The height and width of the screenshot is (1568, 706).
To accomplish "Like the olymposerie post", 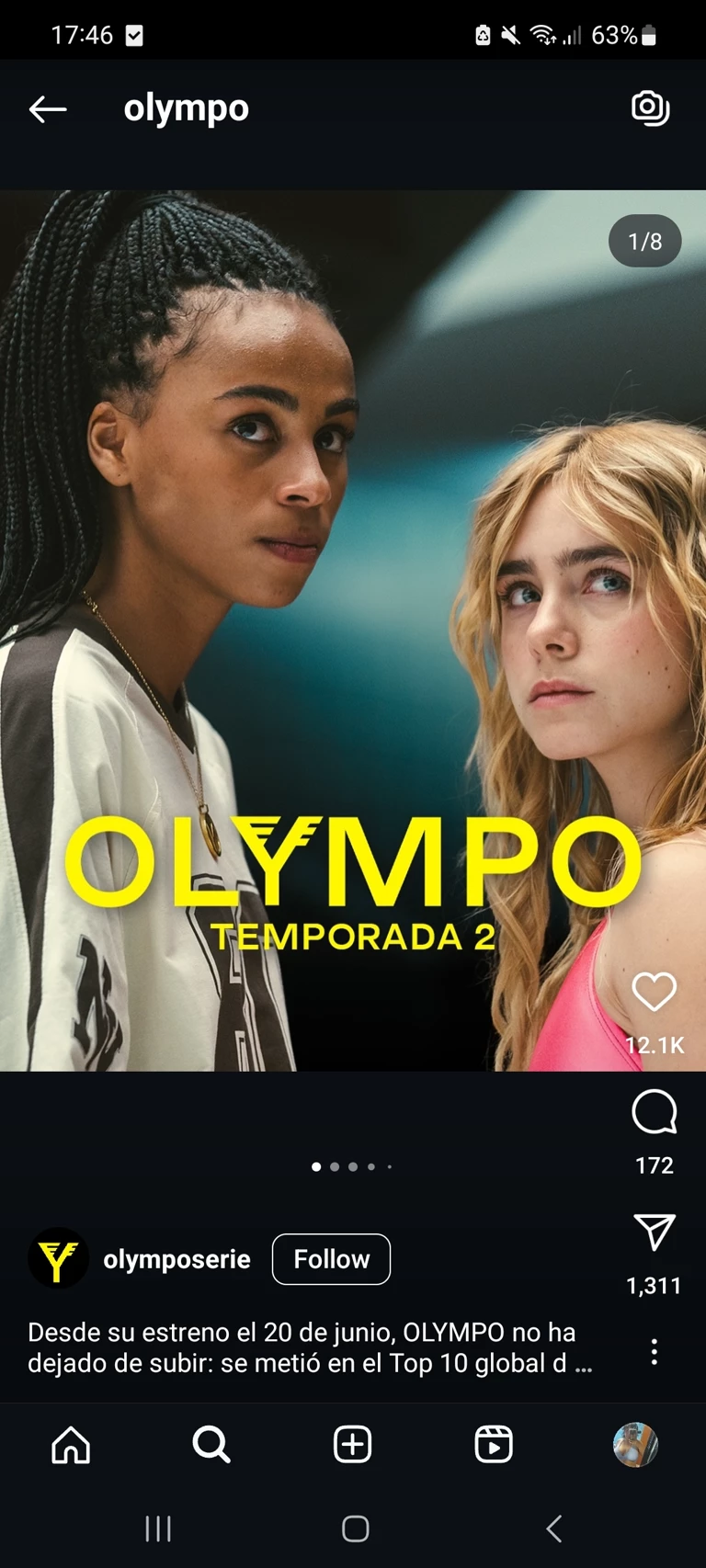I will point(654,992).
